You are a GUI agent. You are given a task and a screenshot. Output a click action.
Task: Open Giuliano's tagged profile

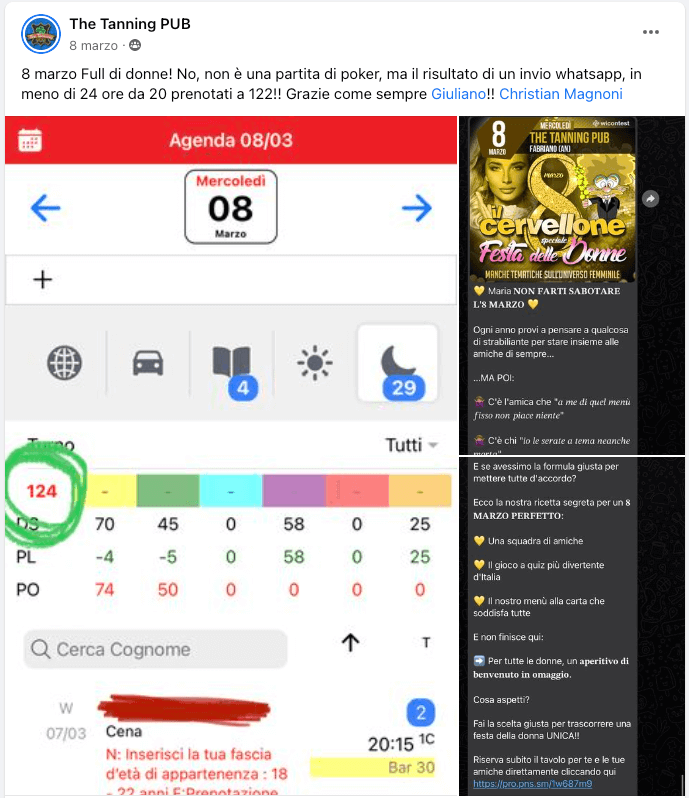point(459,94)
